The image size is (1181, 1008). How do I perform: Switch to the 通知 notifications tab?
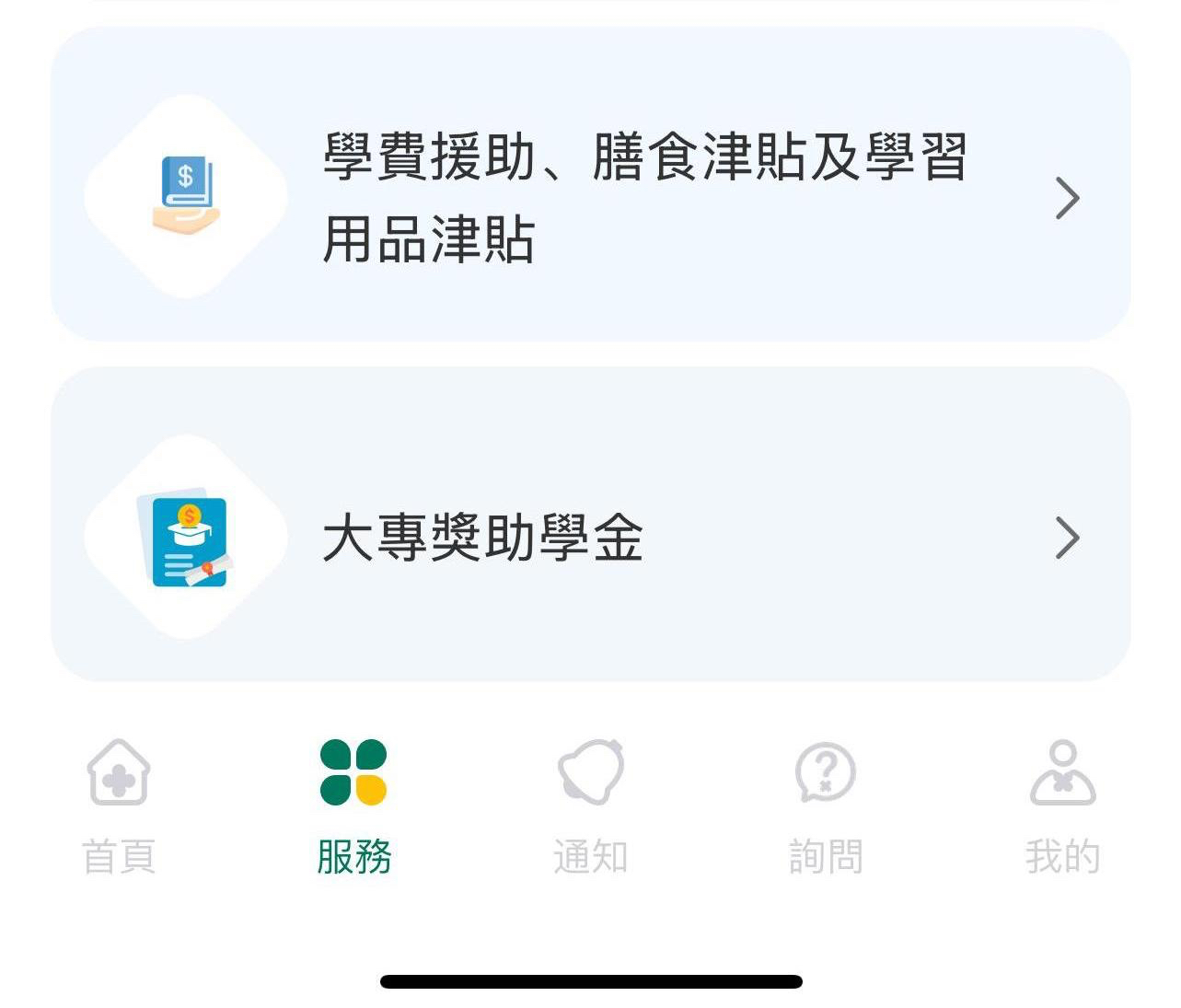[x=590, y=805]
